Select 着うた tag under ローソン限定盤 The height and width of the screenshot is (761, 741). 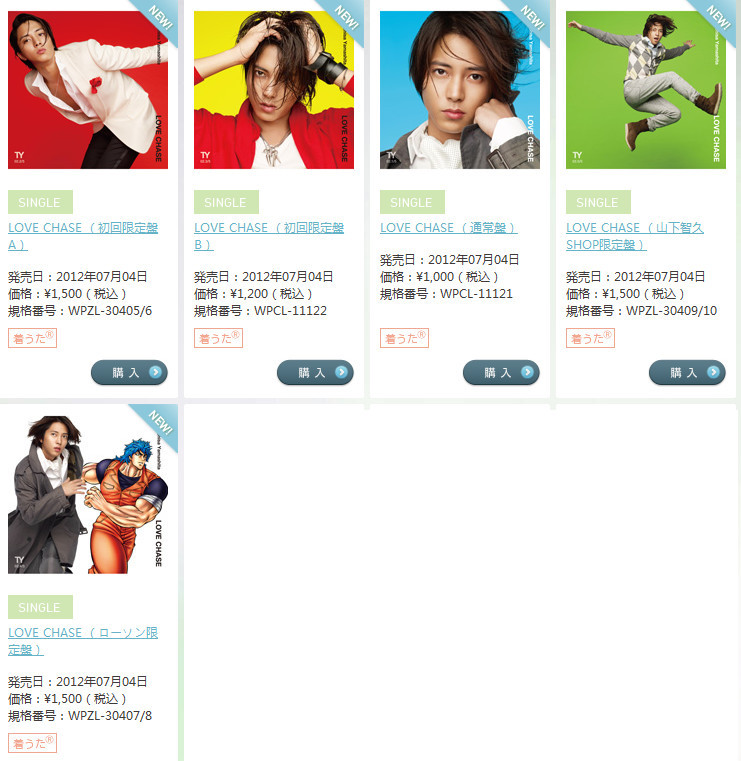coord(33,743)
